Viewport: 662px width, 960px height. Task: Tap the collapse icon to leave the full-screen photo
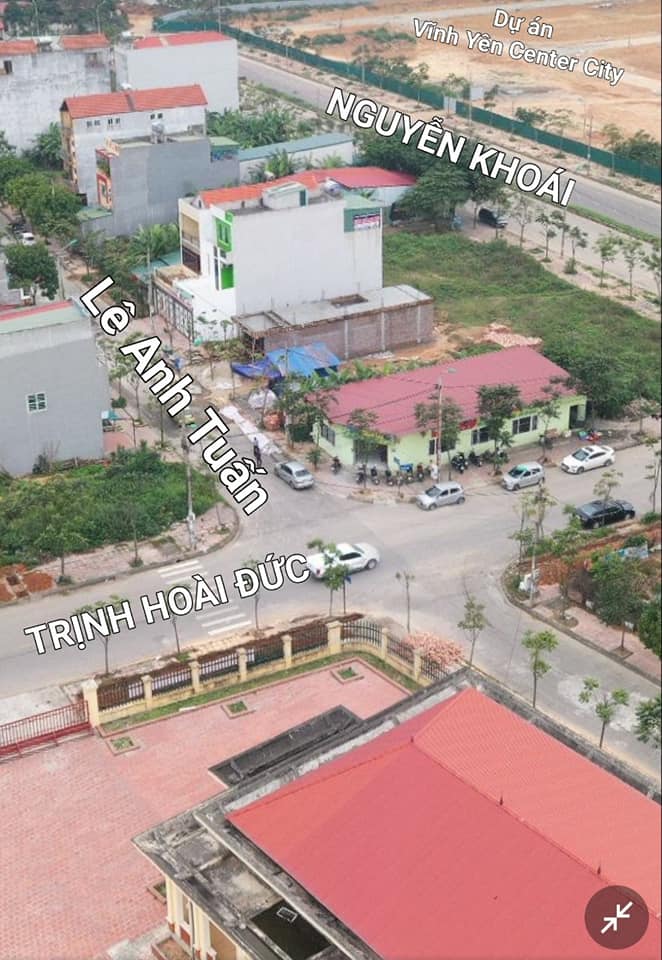[616, 917]
